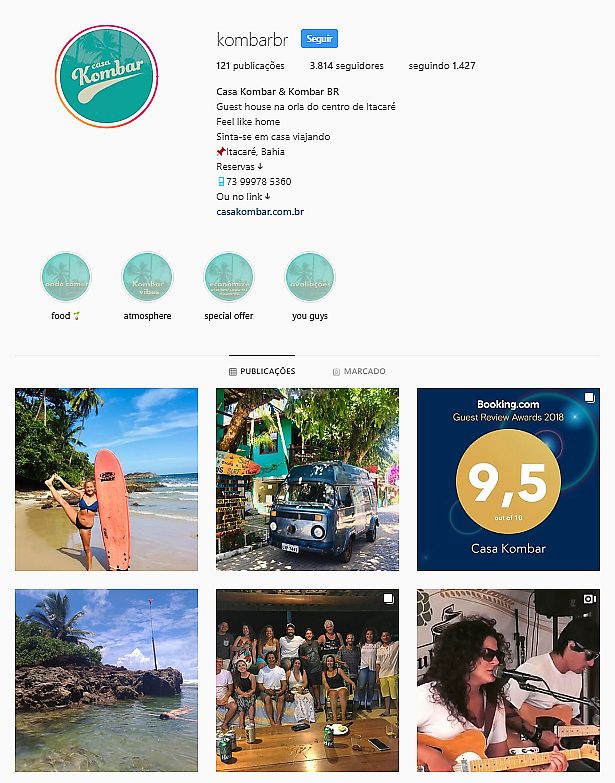Open the blue Kombi van post
The height and width of the screenshot is (783, 615).
(307, 479)
